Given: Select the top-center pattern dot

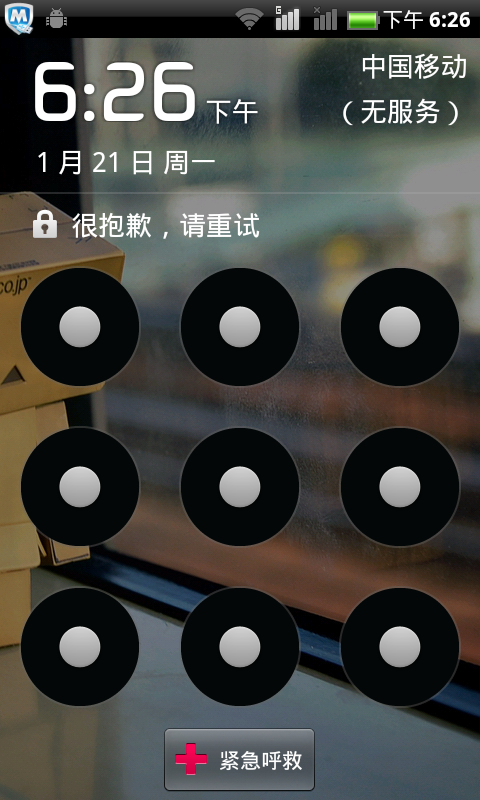Looking at the screenshot, I should [x=240, y=327].
